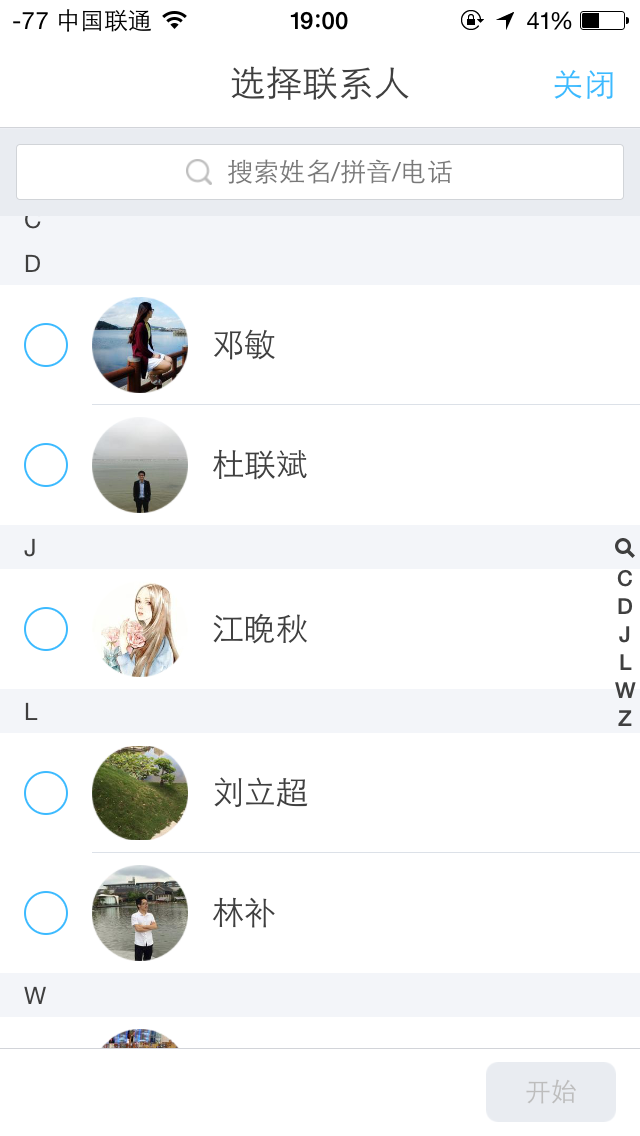Screen dimensions: 640x1136
Task: Tick the checkbox beside 刘立超
Action: click(46, 793)
